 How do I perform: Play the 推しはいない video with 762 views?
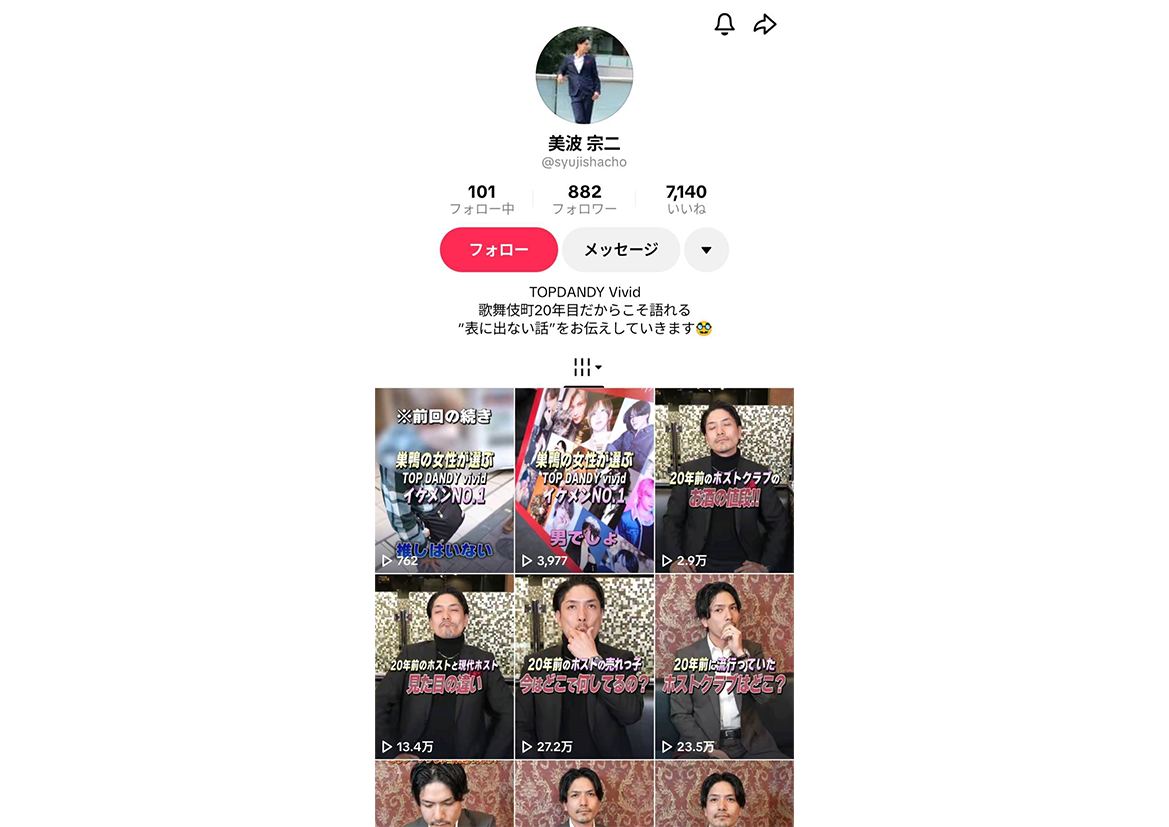coord(444,480)
